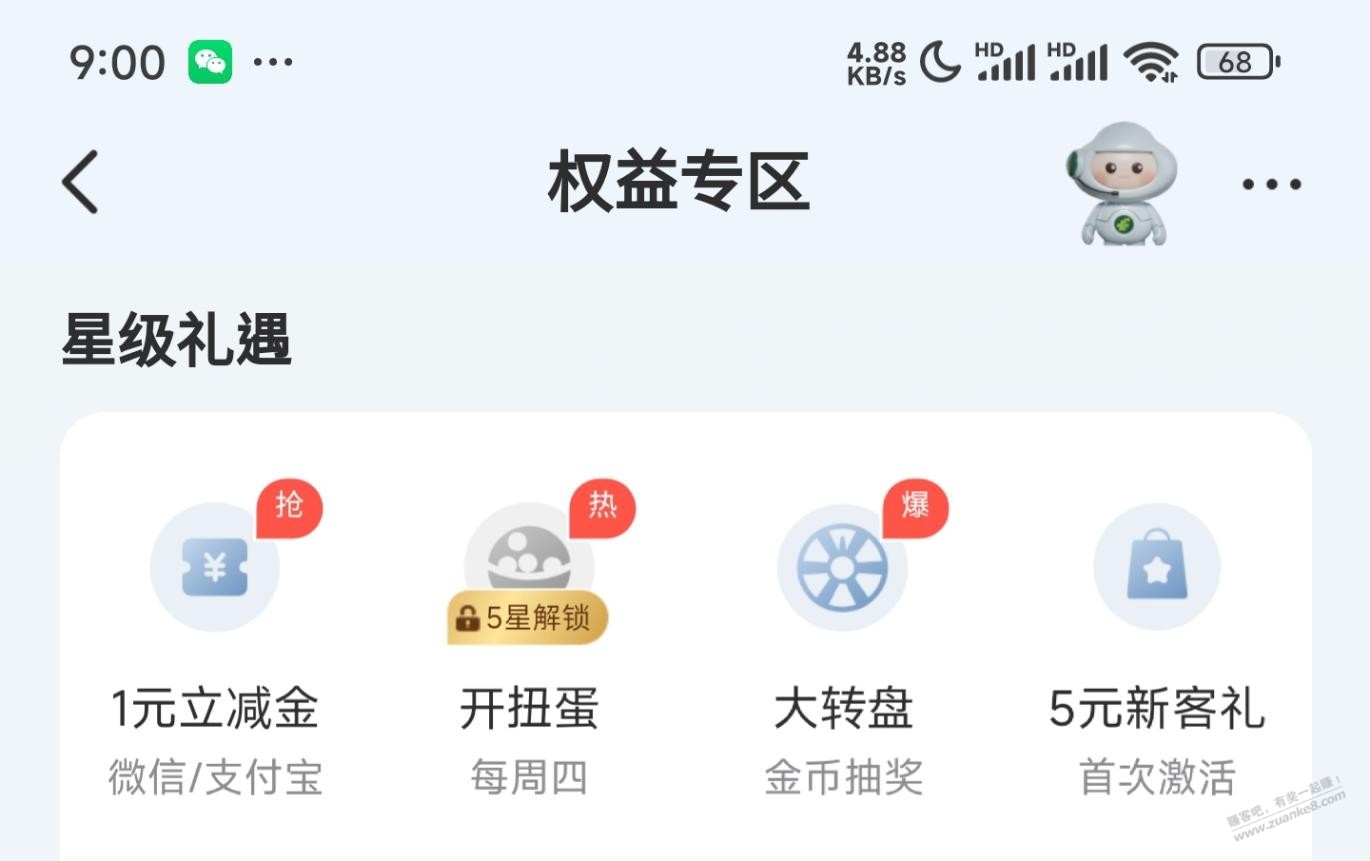
Task: Open the robot customer service assistant
Action: pyautogui.click(x=1122, y=184)
